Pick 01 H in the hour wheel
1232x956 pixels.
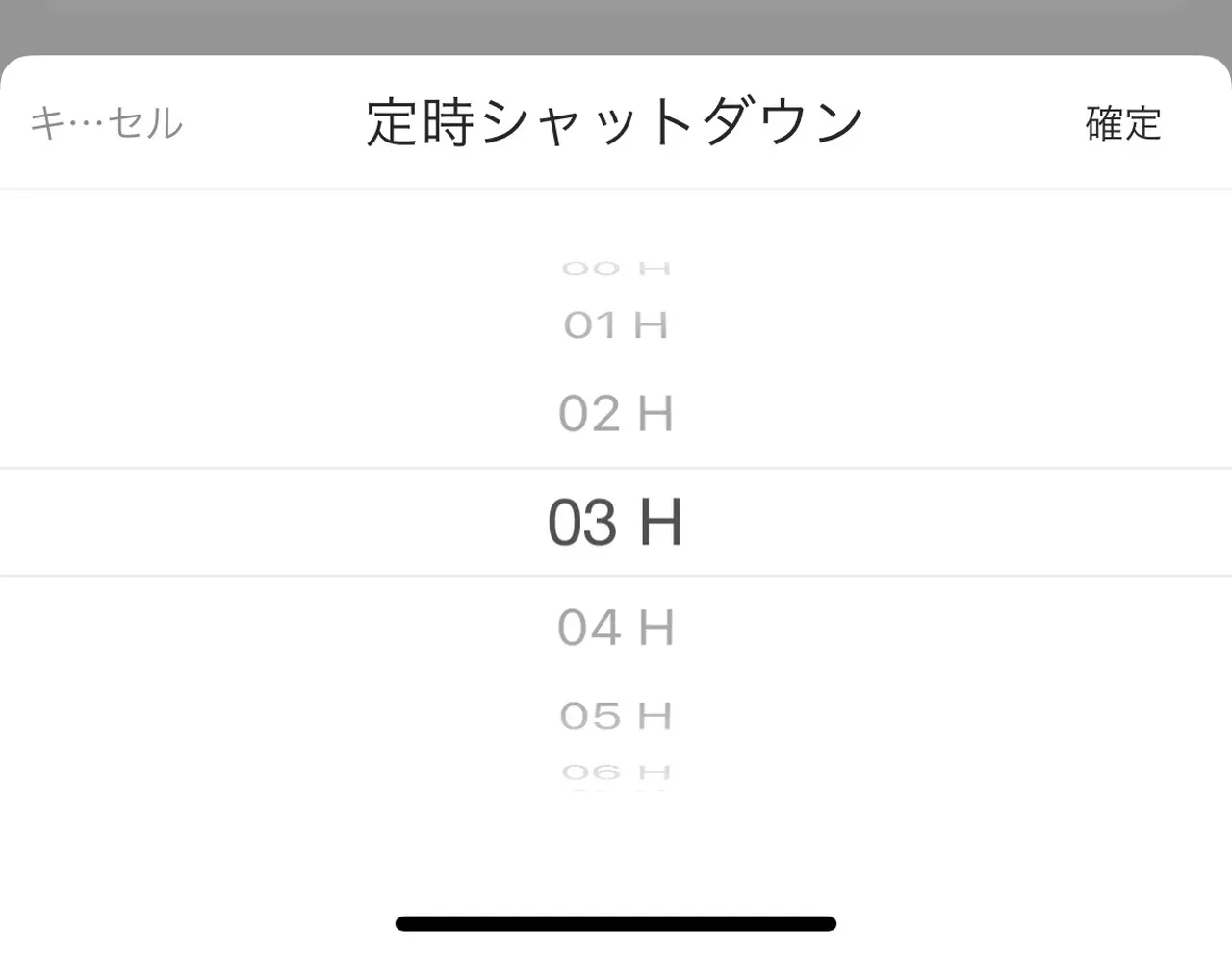tap(615, 325)
